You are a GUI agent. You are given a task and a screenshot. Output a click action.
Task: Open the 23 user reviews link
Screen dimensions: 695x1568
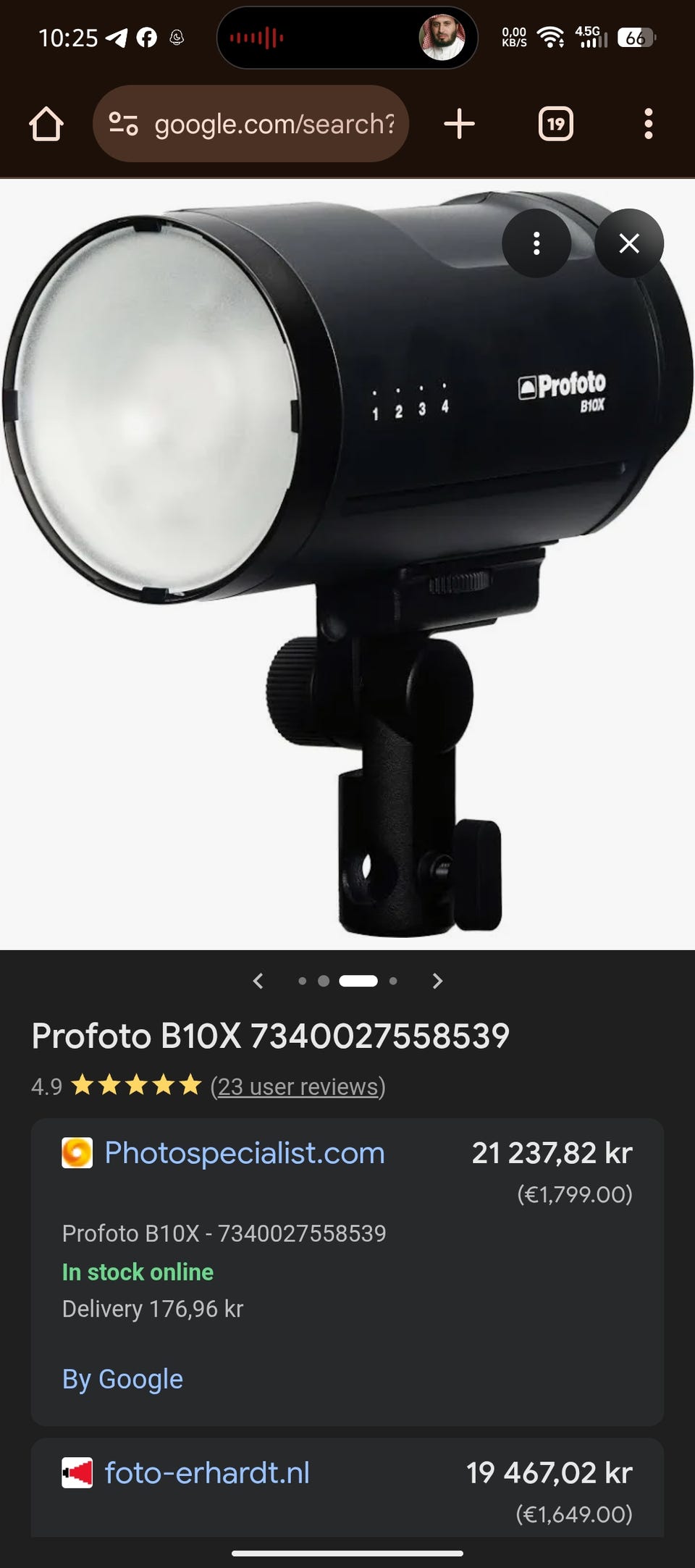point(298,1086)
